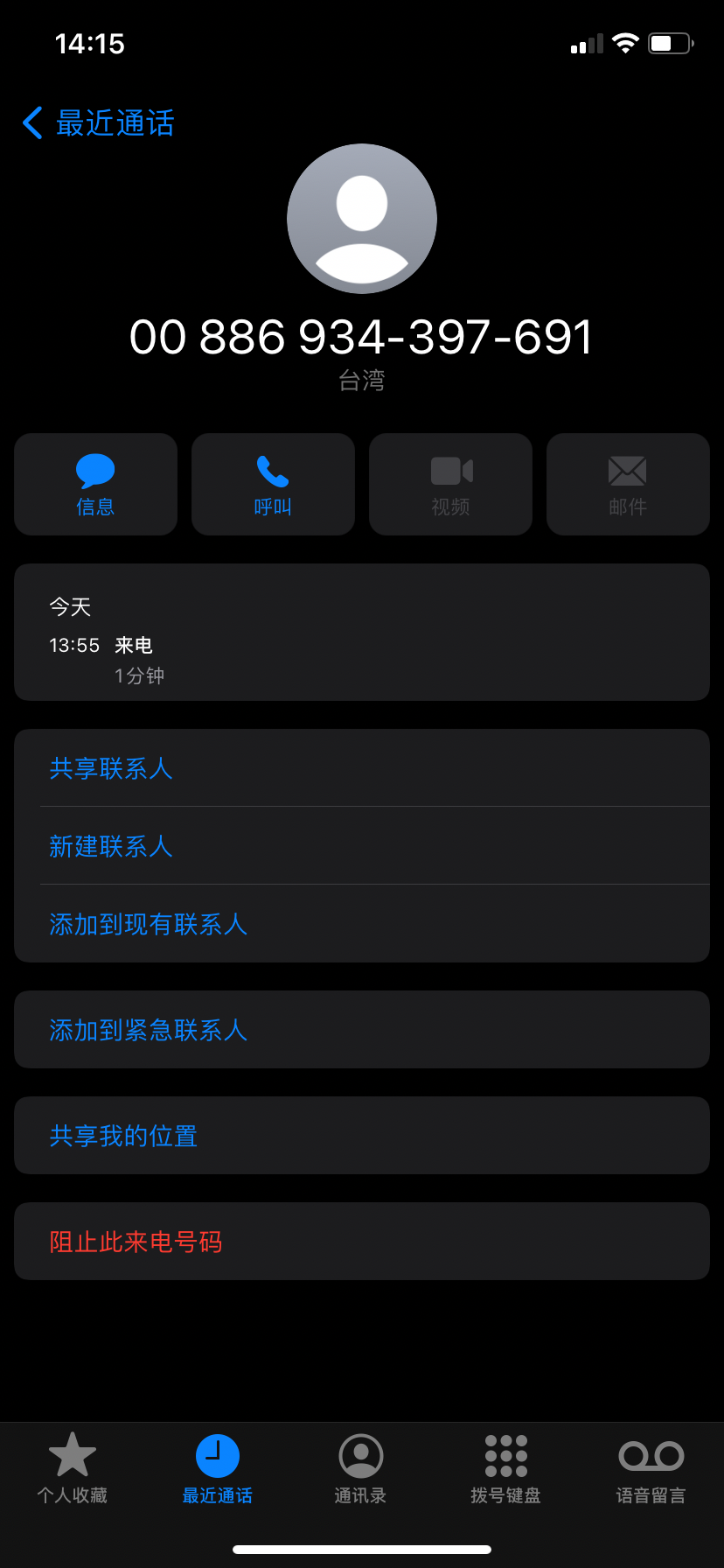Call this number with 呼叫 button
Viewport: 724px width, 1568px height.
coord(273,485)
